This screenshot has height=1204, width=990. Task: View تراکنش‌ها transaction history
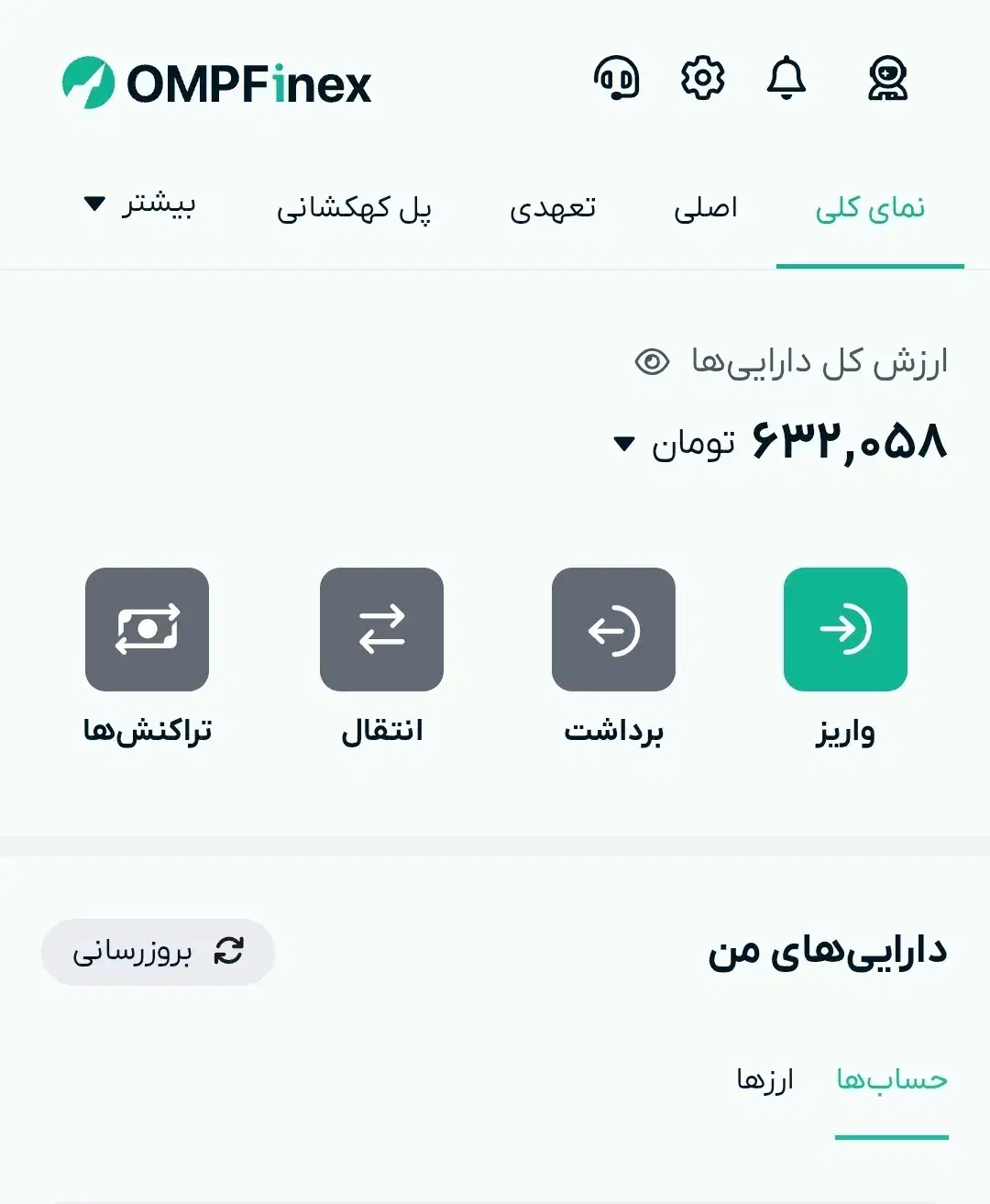[147, 629]
